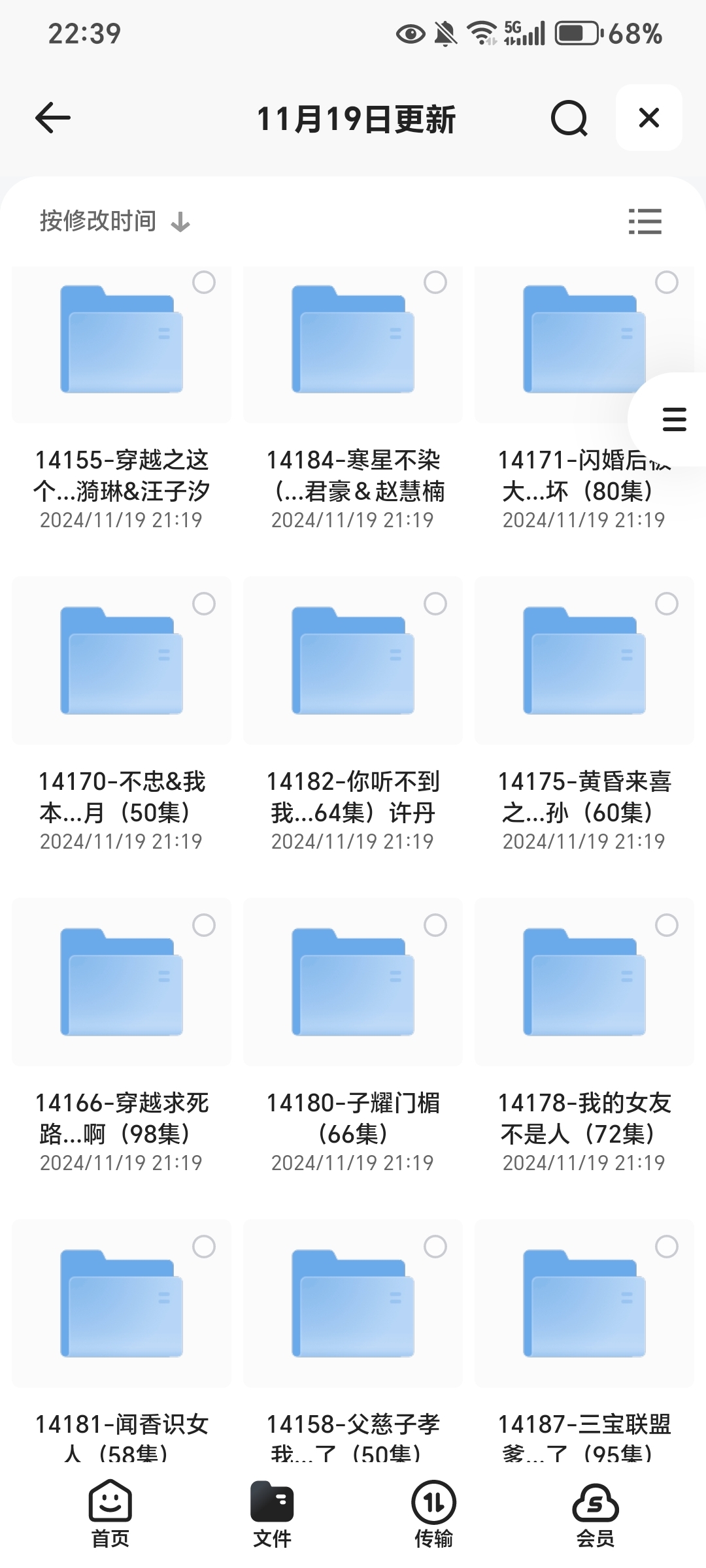
Task: Switch to list view layout
Action: tap(645, 221)
